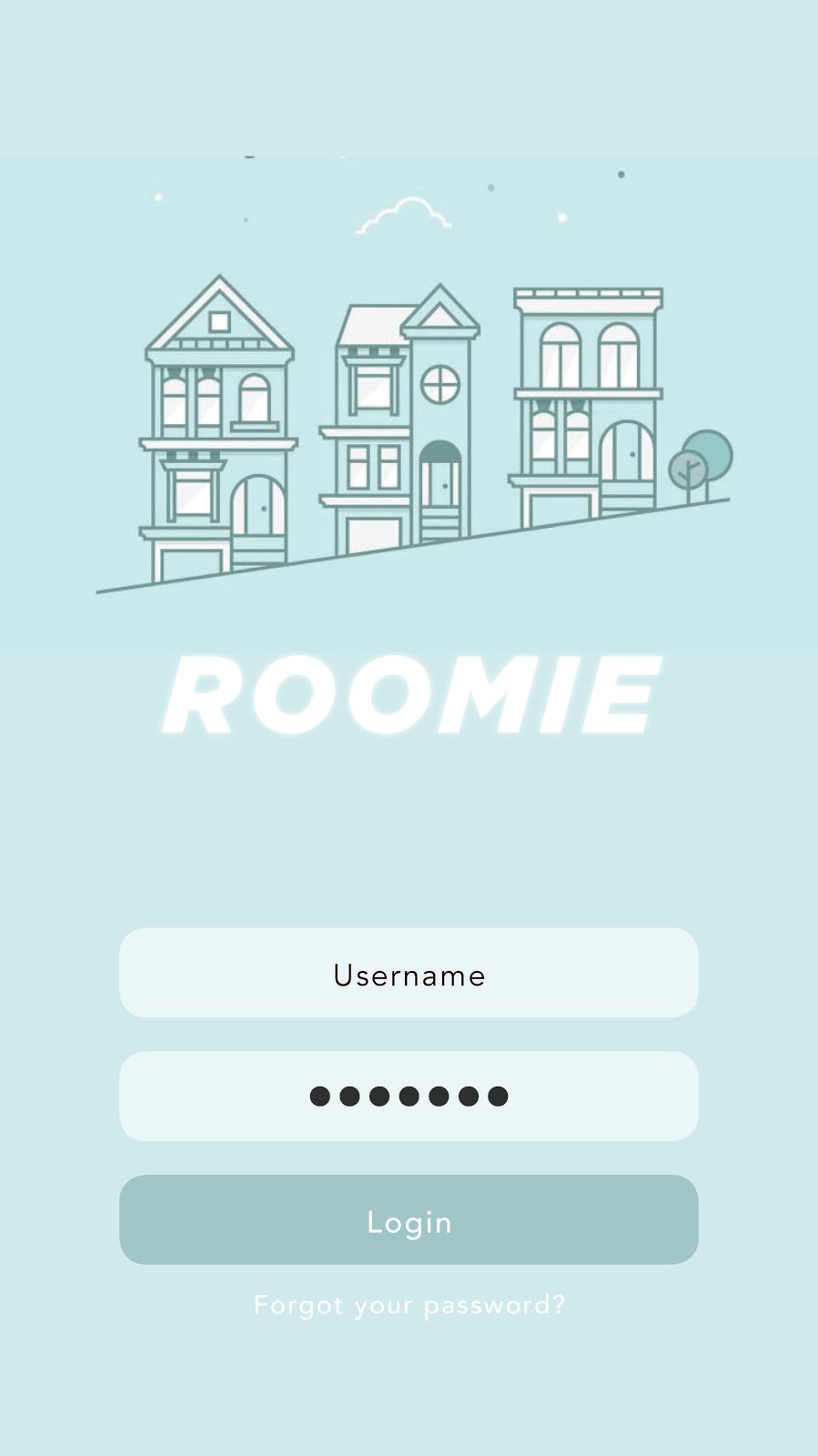Click the arched doorway of the middle house
Image resolution: width=818 pixels, height=1456 pixels.
440,473
